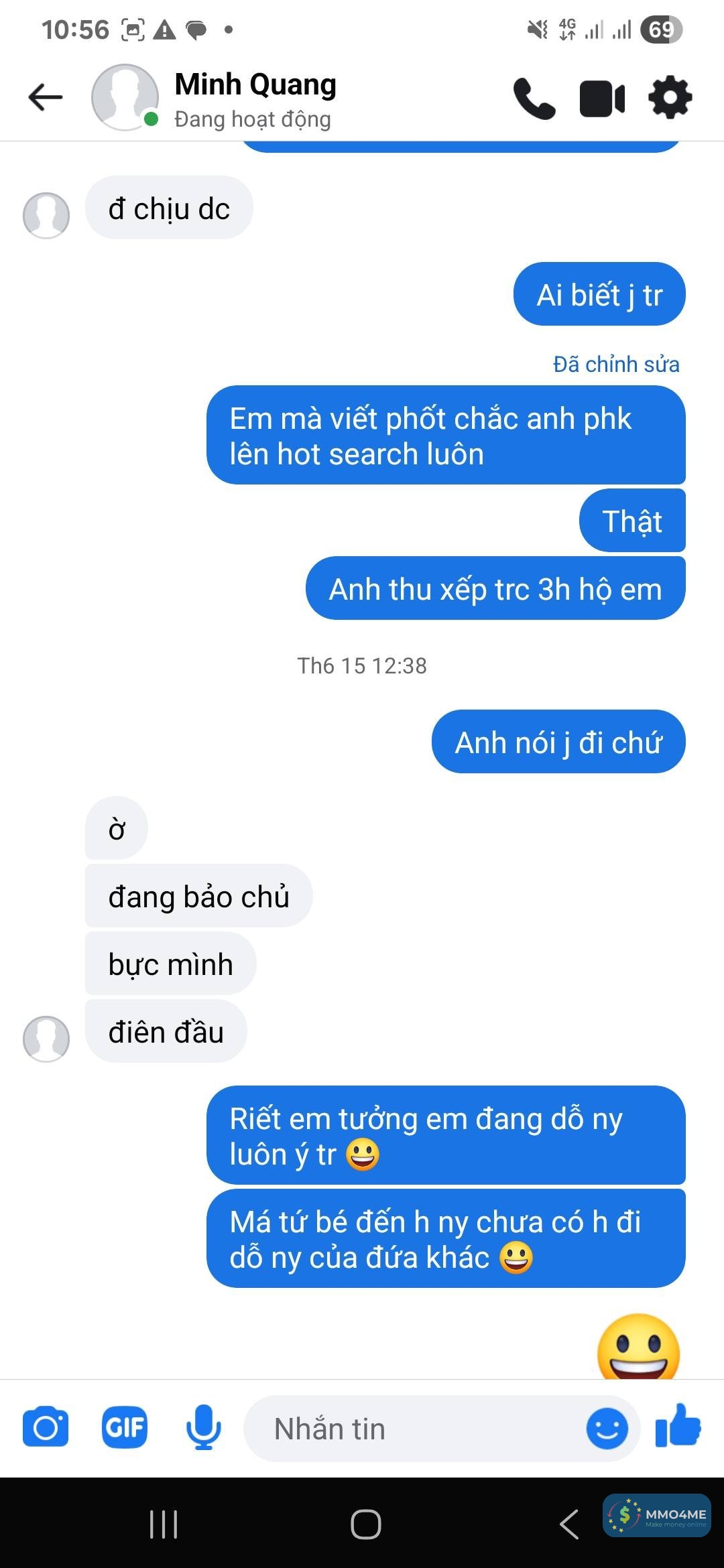Go back to the chat list
The image size is (724, 1568).
coord(46,97)
